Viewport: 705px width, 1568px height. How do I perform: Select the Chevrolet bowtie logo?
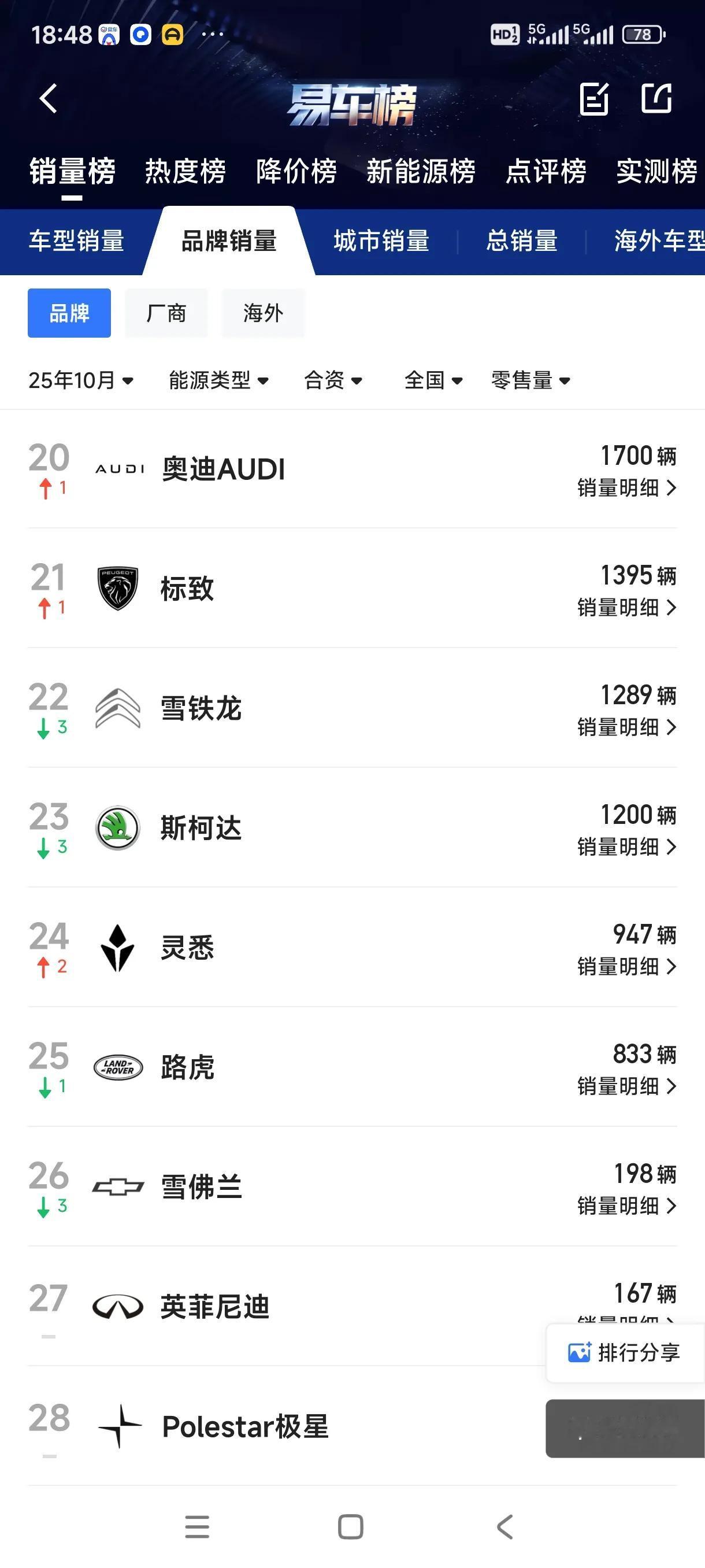117,1186
